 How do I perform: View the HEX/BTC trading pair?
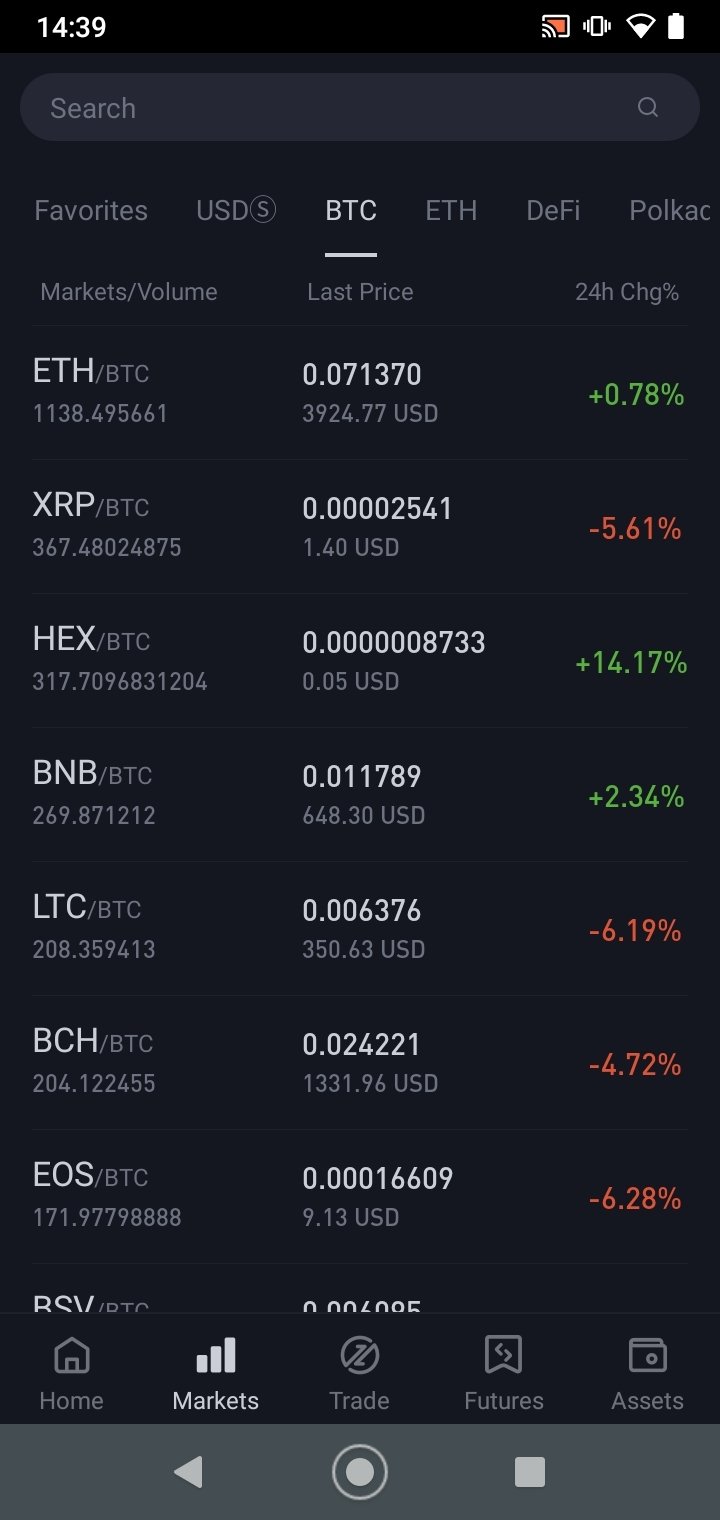[360, 661]
